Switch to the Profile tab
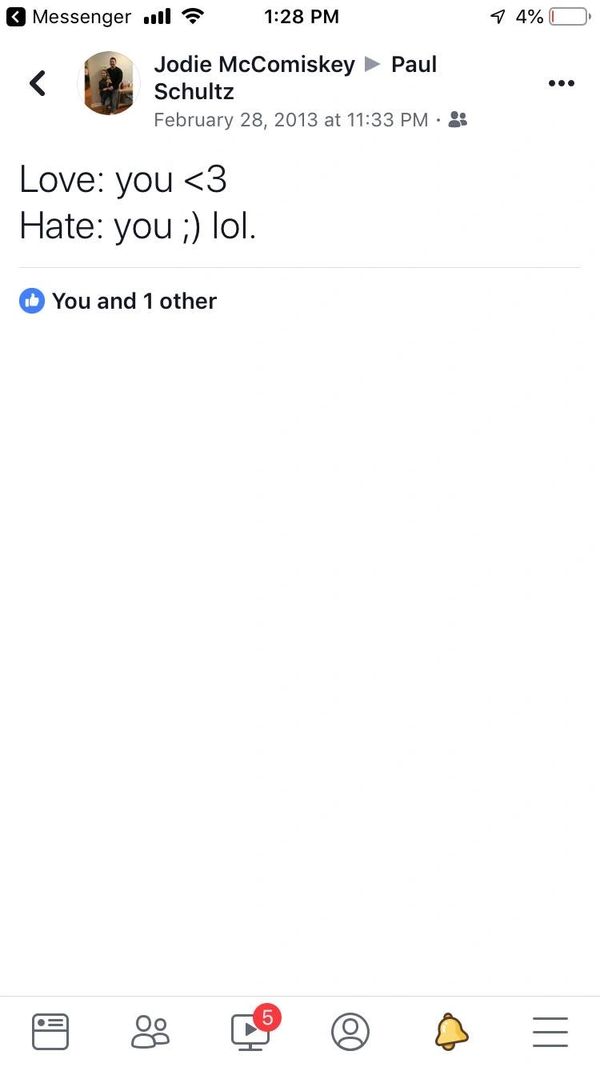This screenshot has height=1067, width=600. click(x=350, y=1031)
